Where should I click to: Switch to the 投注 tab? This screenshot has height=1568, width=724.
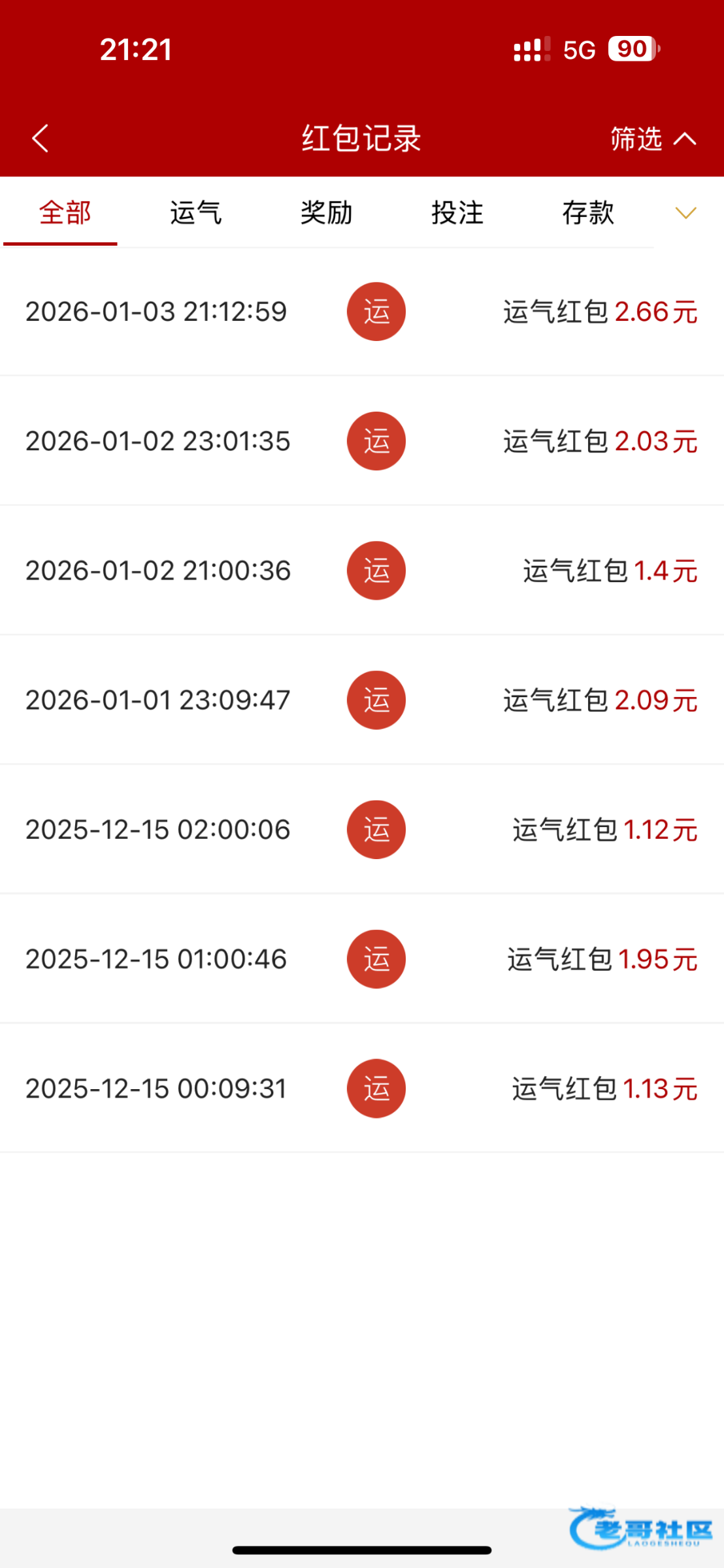[x=457, y=213]
